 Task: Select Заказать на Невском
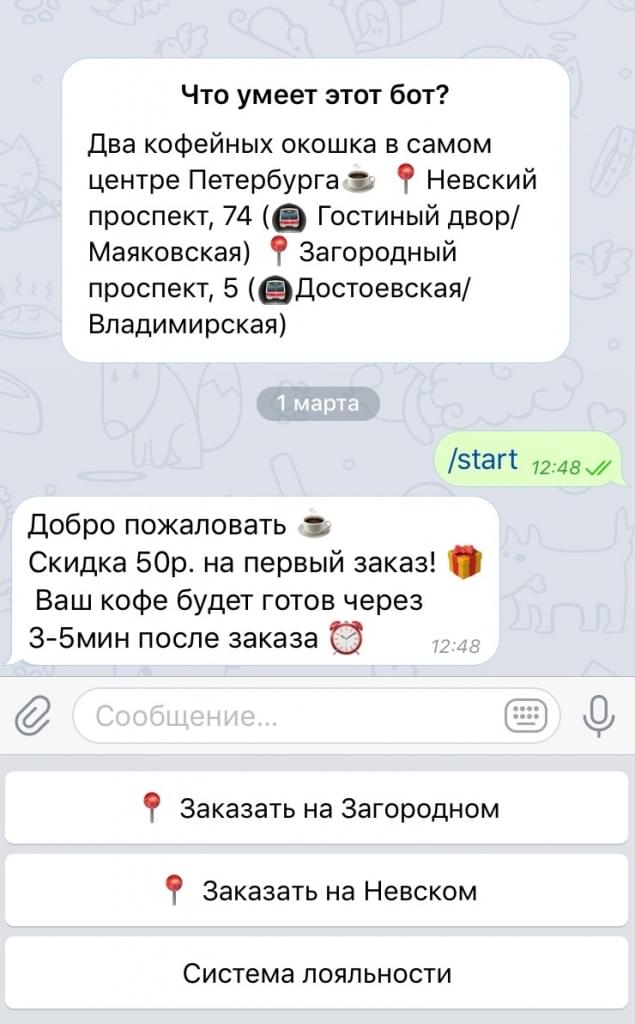pos(316,890)
